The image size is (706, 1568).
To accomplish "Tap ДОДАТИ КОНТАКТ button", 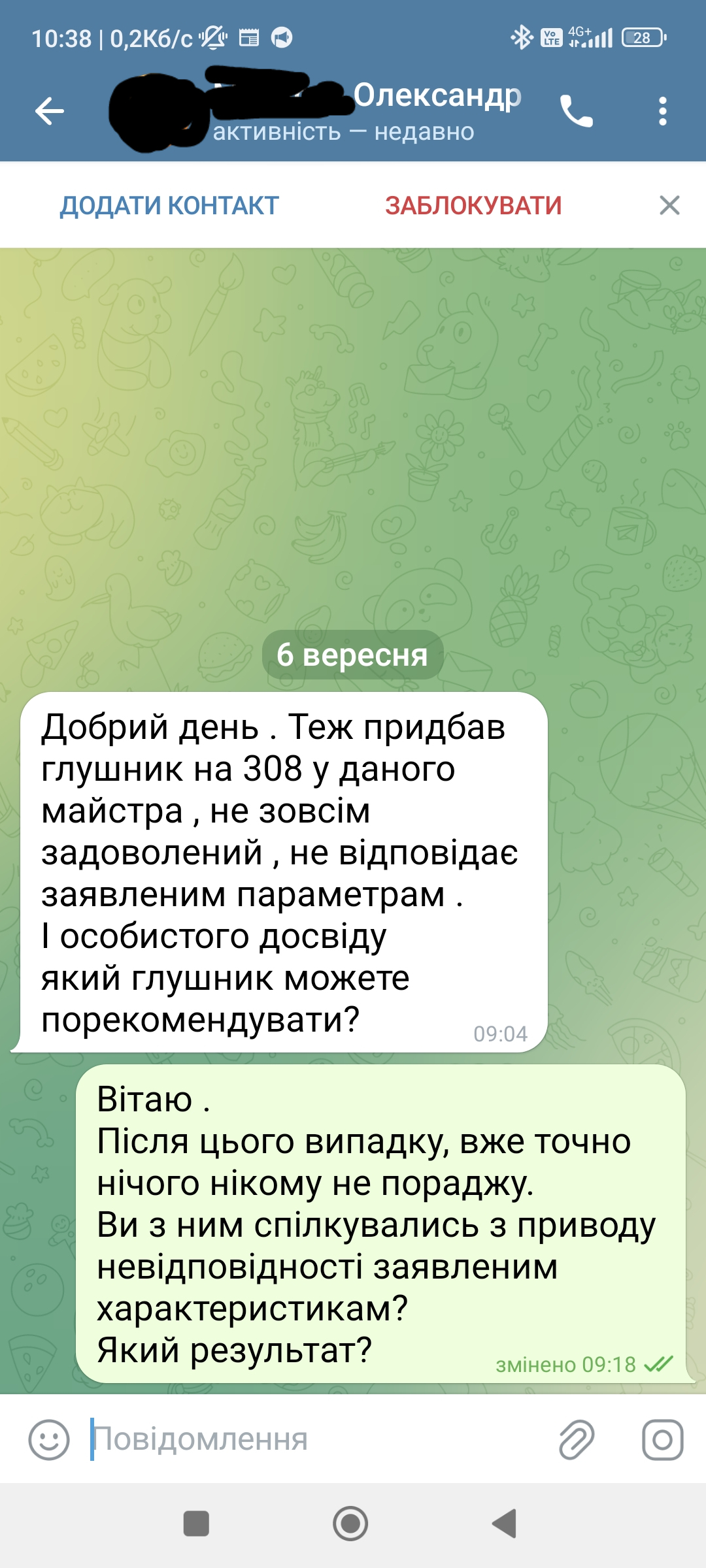I will click(x=169, y=205).
